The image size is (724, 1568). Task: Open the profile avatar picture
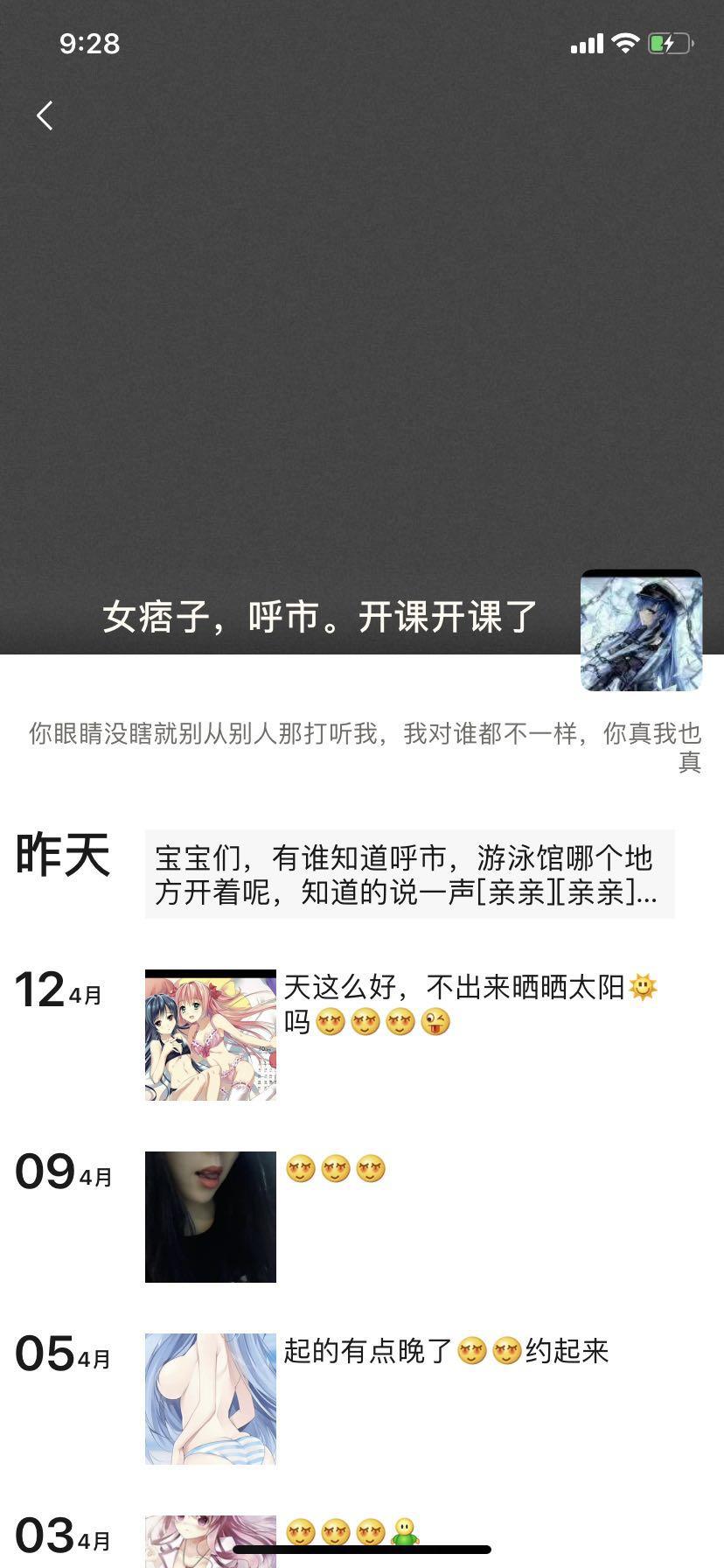click(x=641, y=630)
